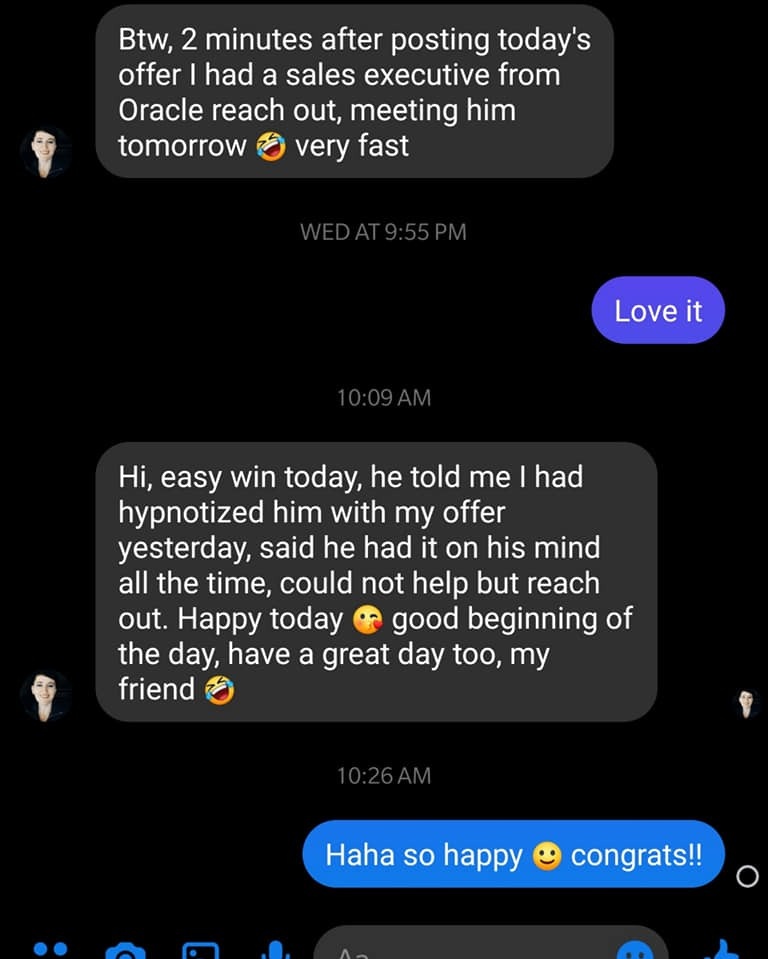Open the more options dots in composer
The height and width of the screenshot is (959, 768).
[48, 951]
